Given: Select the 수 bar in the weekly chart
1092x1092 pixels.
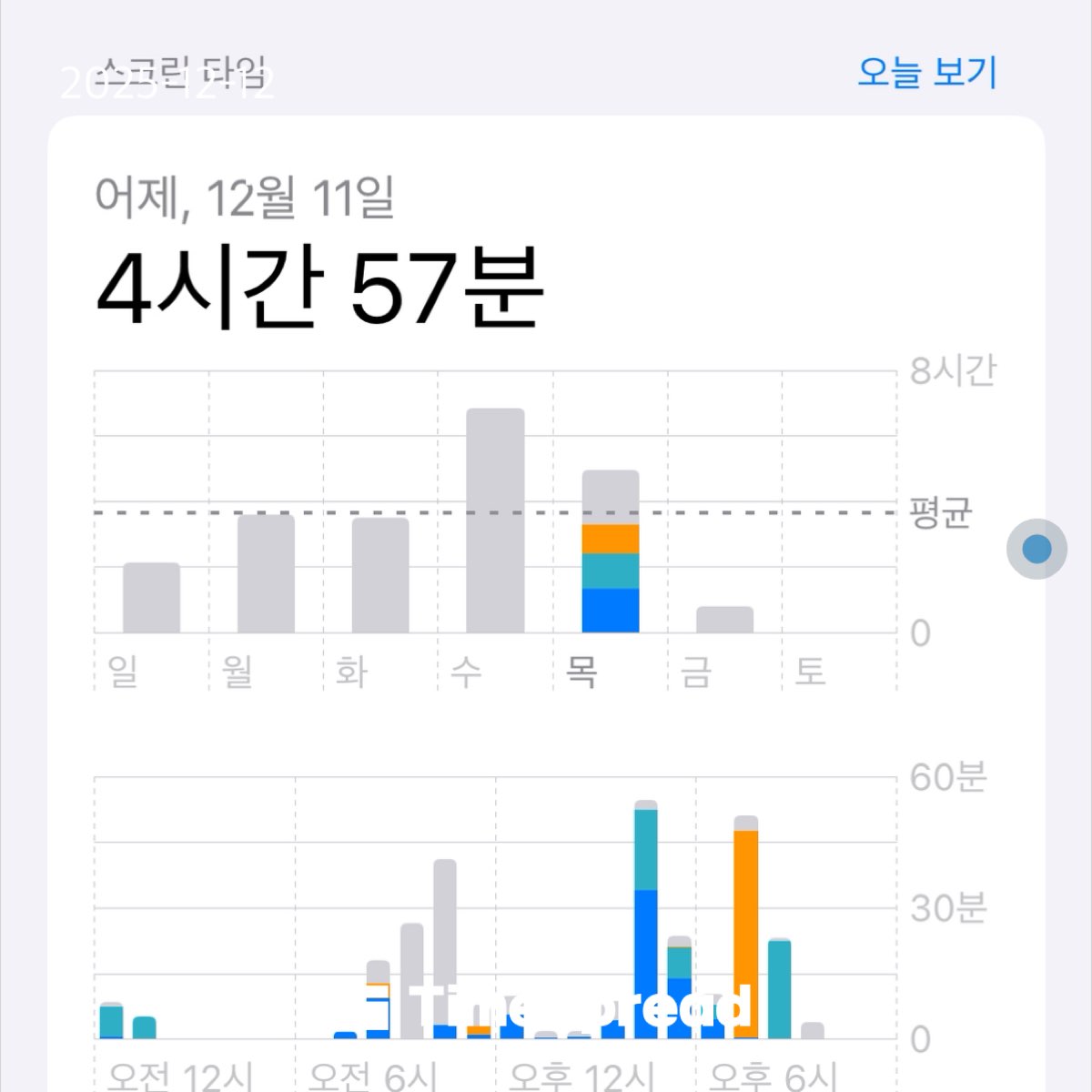Looking at the screenshot, I should pyautogui.click(x=495, y=521).
